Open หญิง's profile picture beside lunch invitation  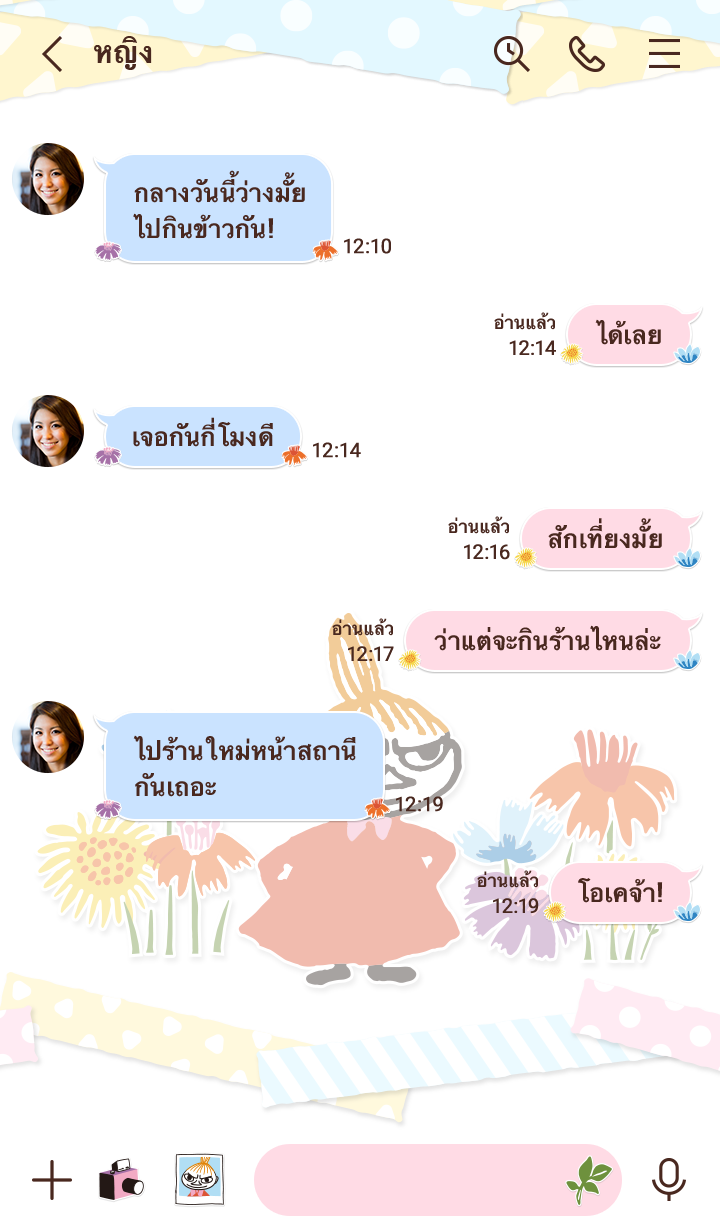click(x=48, y=180)
